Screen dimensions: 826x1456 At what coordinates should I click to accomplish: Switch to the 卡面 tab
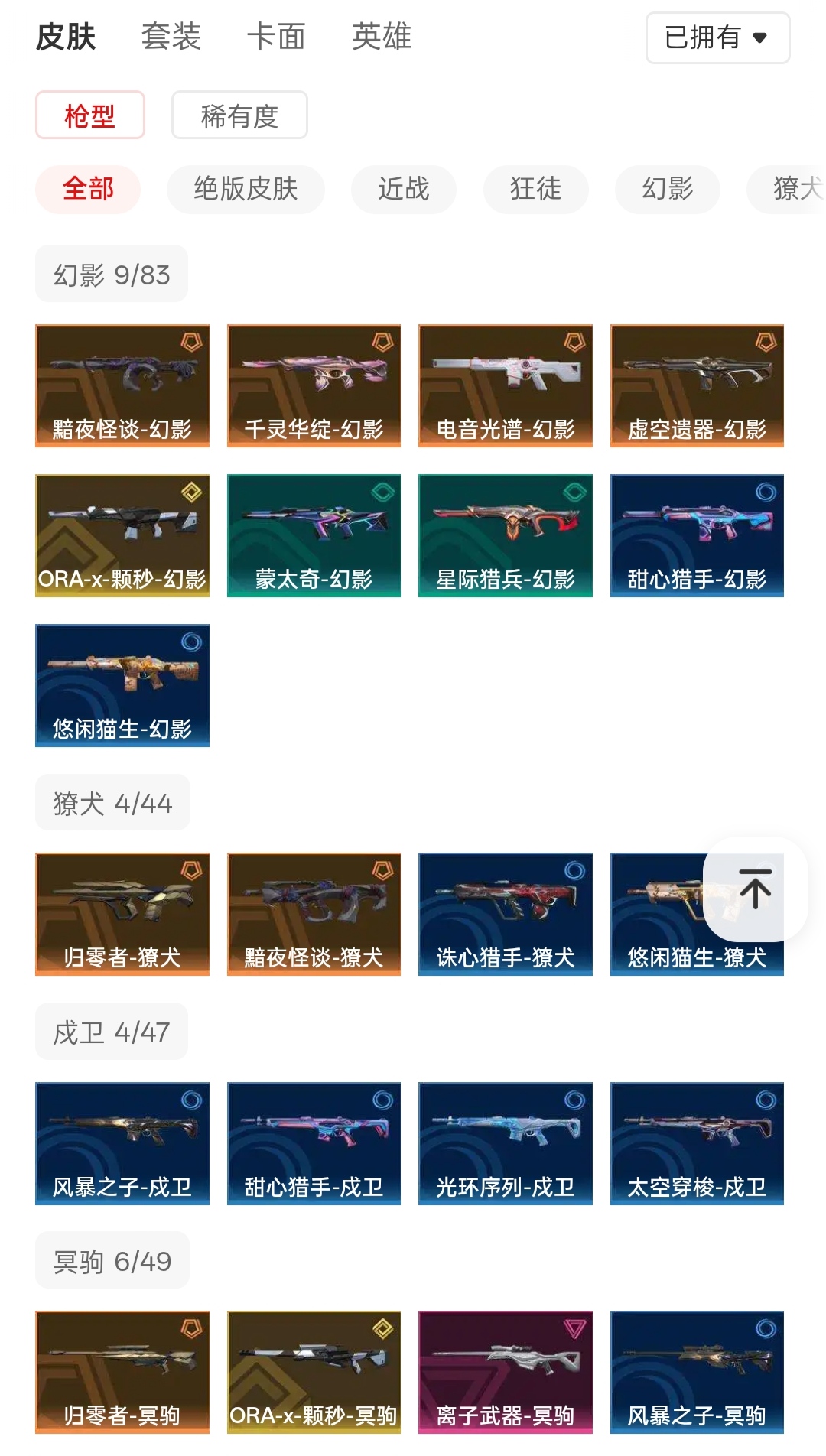pos(276,37)
